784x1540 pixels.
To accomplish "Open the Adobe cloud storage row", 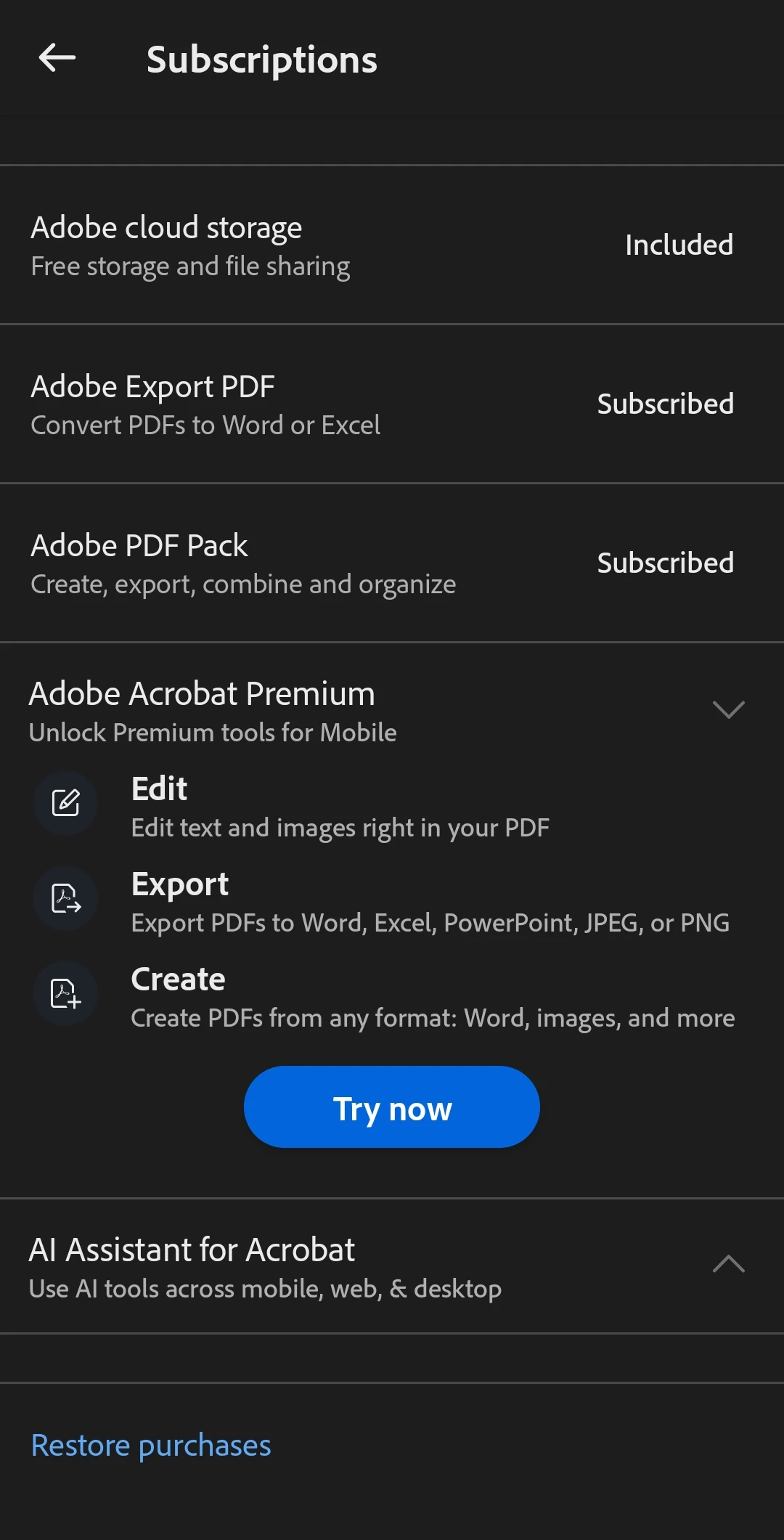I will (x=392, y=245).
